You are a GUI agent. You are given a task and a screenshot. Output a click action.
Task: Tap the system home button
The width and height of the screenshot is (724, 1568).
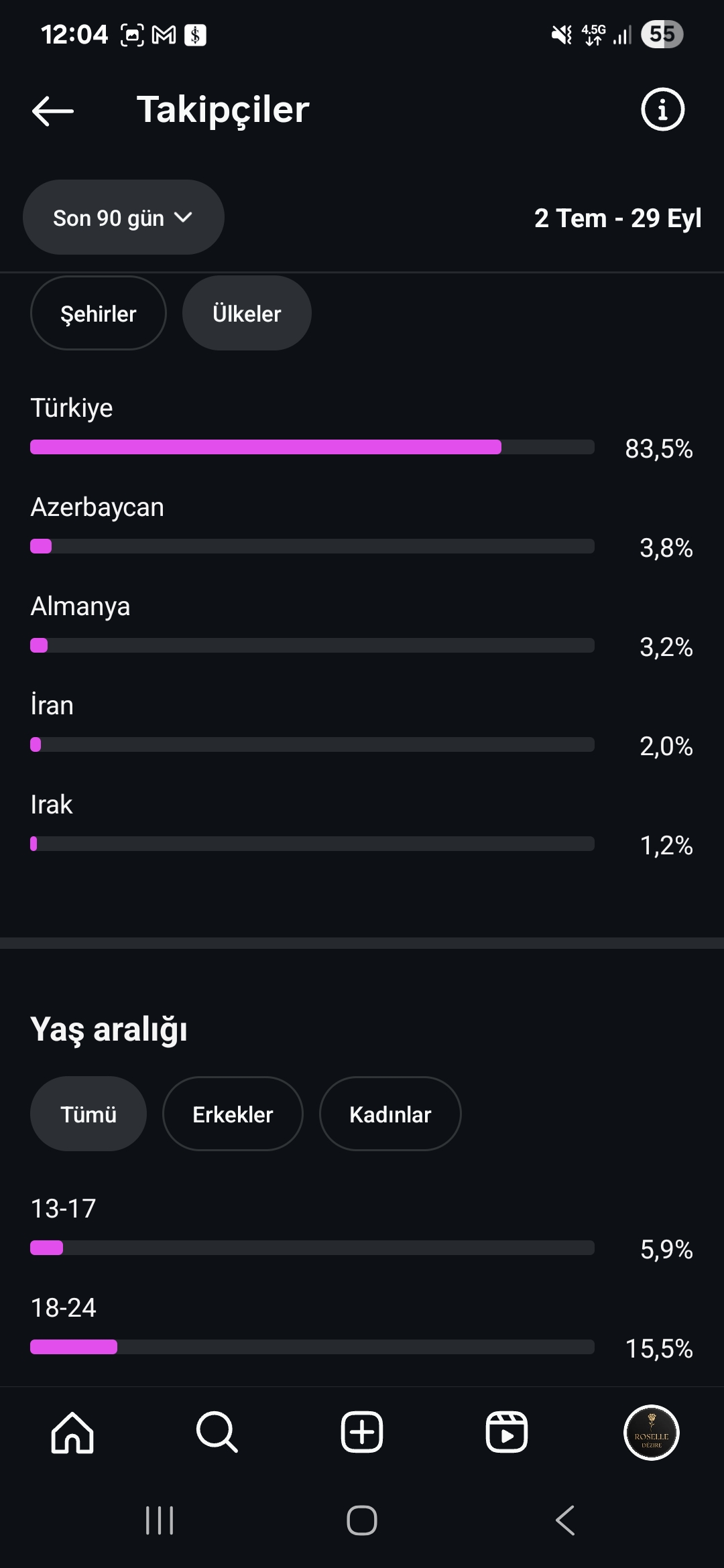click(362, 1520)
